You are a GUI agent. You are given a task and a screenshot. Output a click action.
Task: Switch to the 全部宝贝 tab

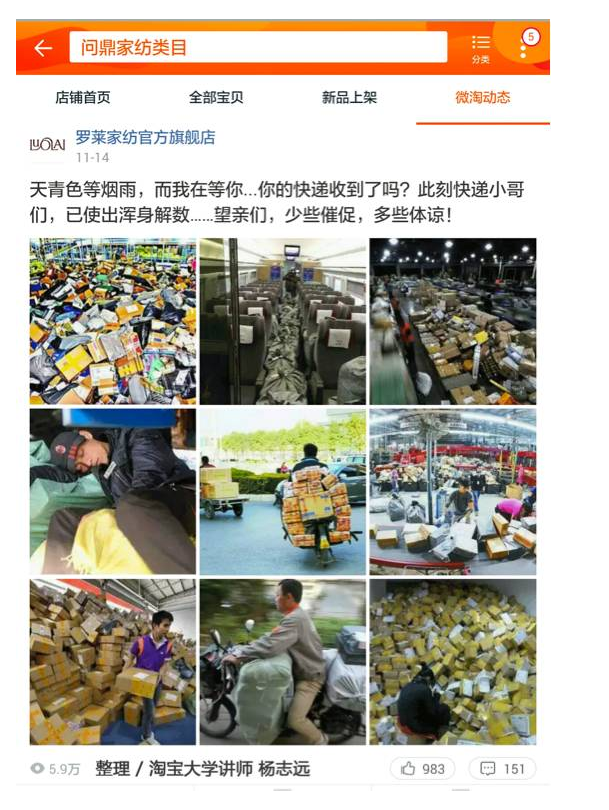(x=216, y=97)
